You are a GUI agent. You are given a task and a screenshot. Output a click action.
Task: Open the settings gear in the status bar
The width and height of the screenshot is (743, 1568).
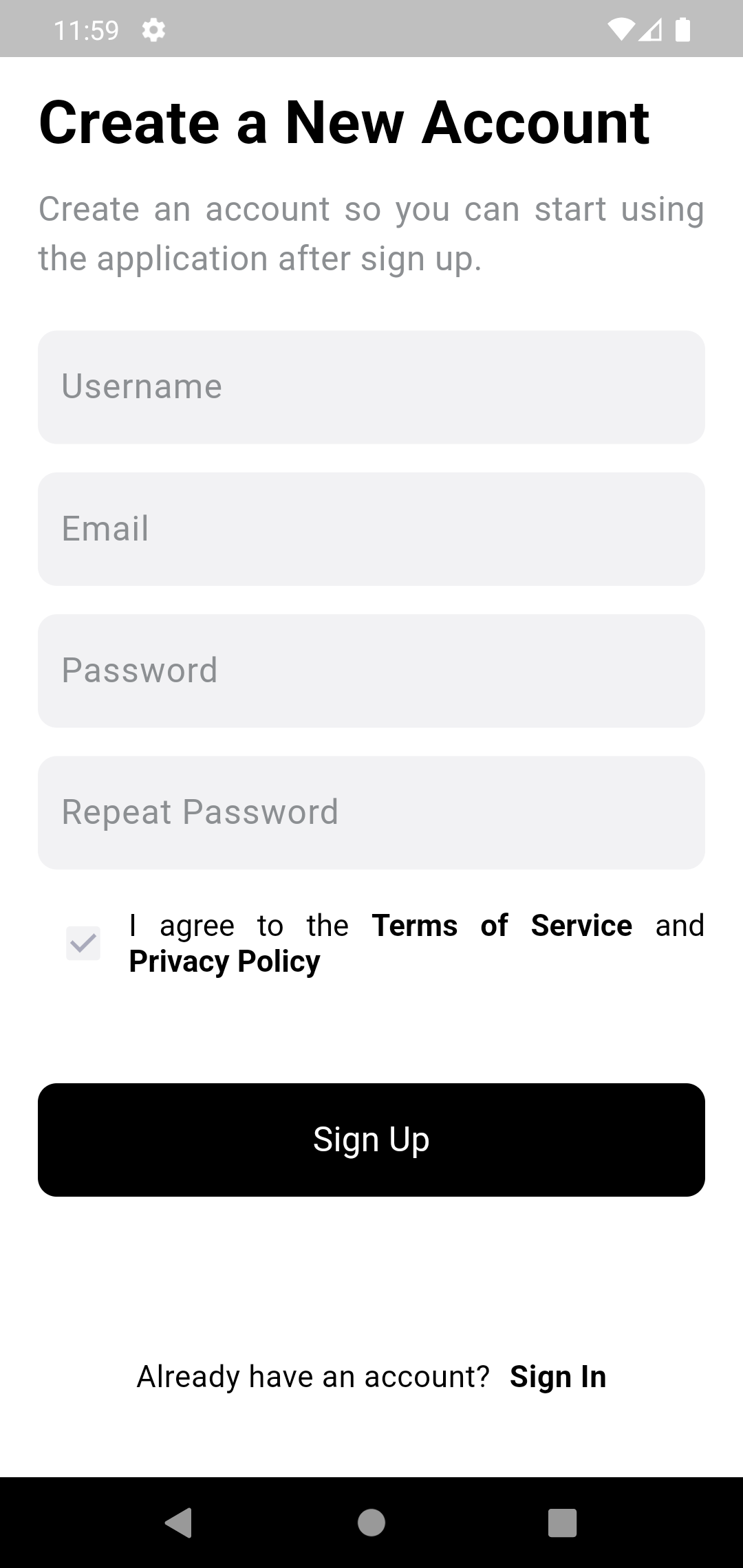coord(153,29)
